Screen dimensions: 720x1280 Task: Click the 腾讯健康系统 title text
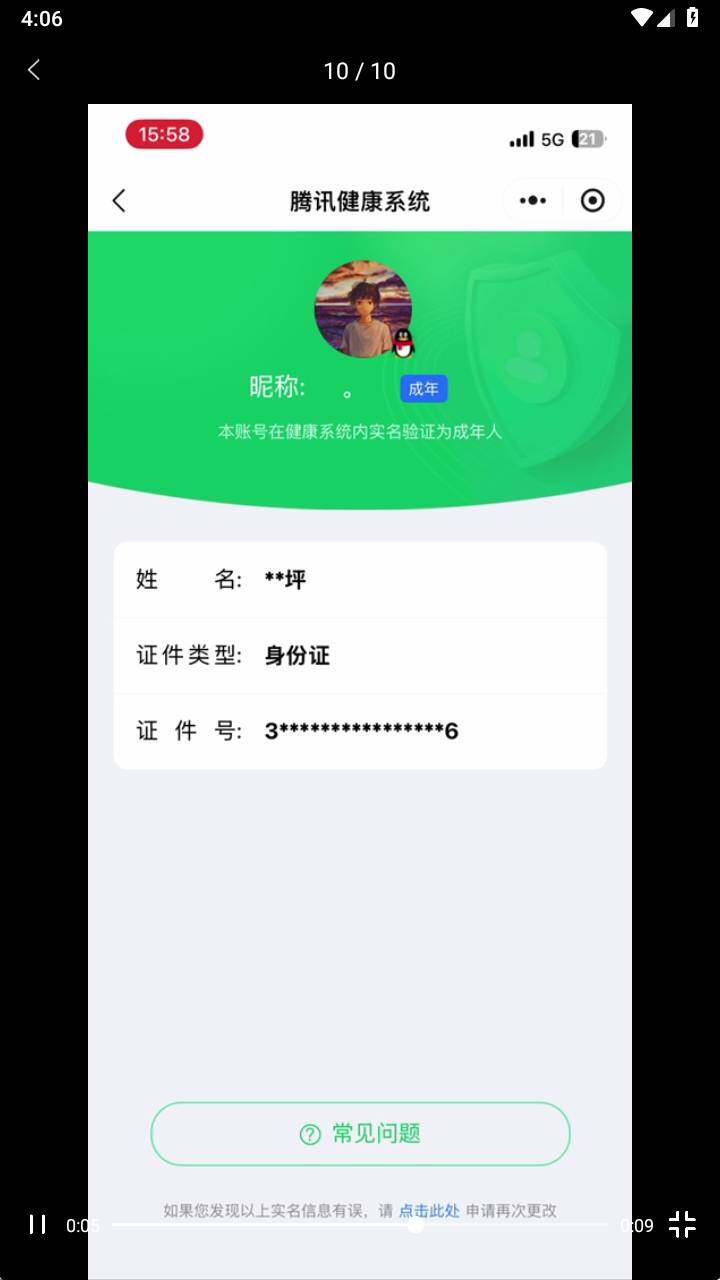pyautogui.click(x=360, y=200)
